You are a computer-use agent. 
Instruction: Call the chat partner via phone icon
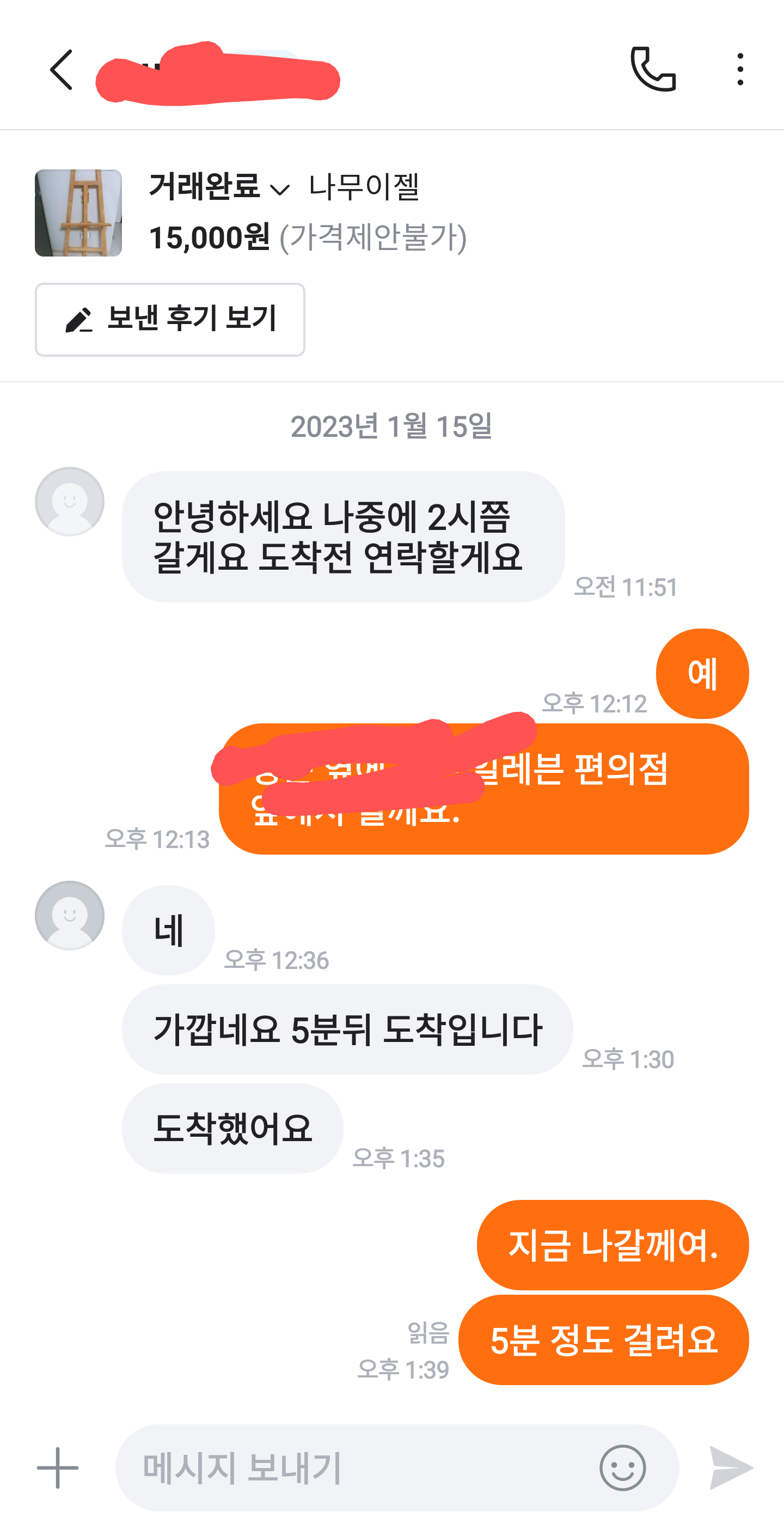[x=653, y=69]
